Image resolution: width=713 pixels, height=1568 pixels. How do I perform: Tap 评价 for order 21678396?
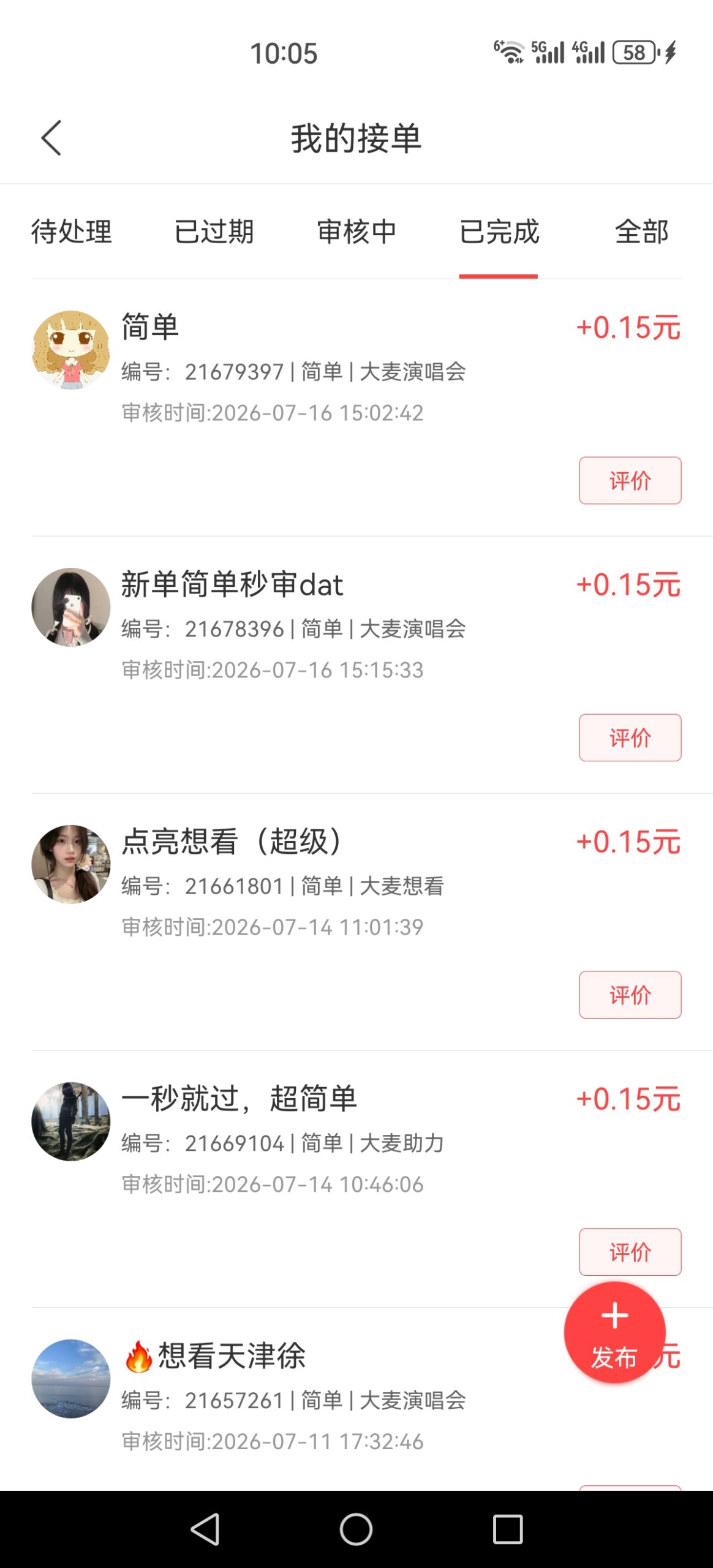point(630,738)
